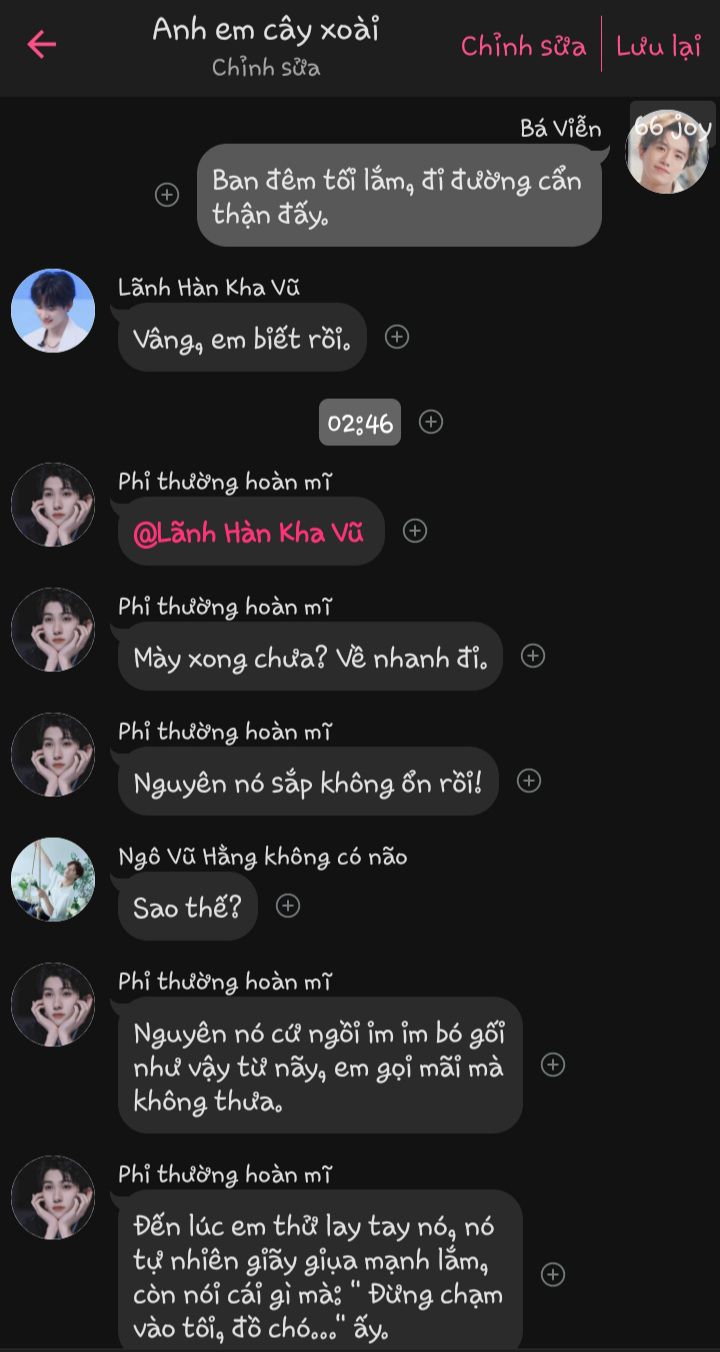Go back with the pink arrow
Viewport: 720px width, 1352px height.
41,44
